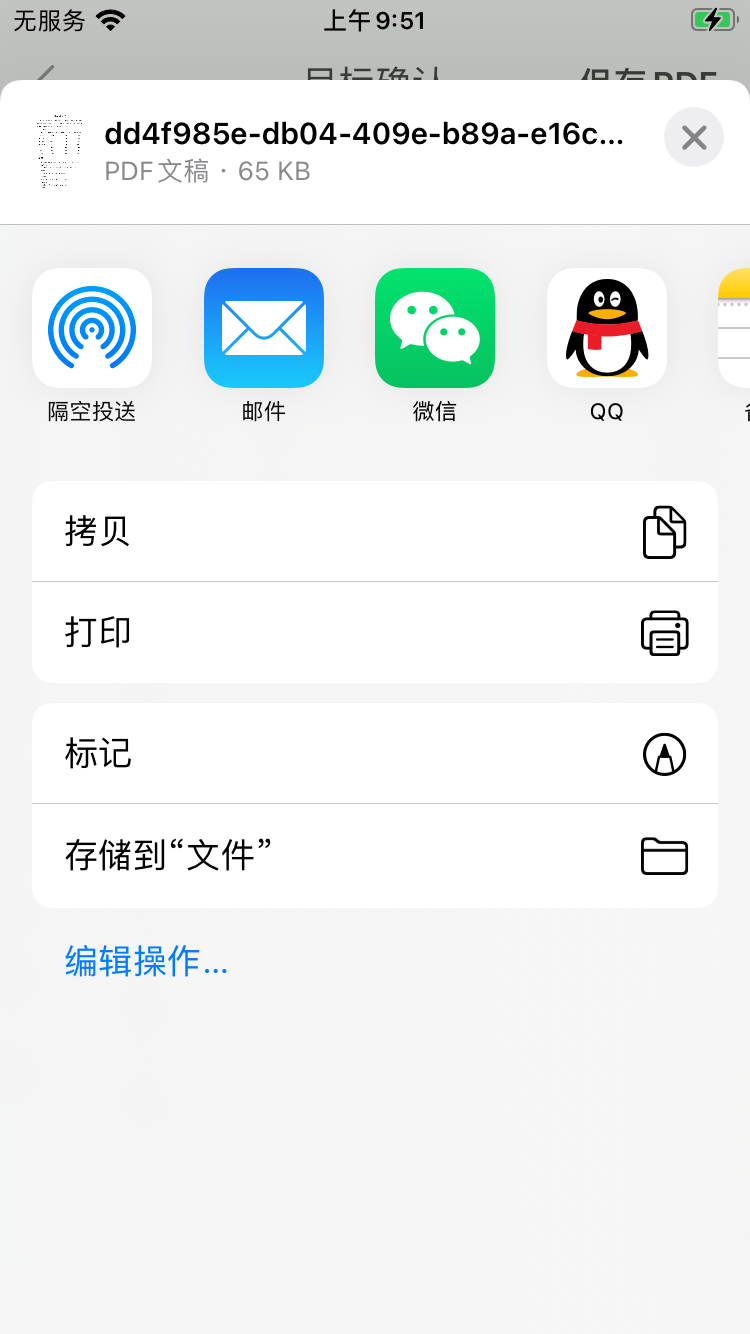Close the share sheet
The width and height of the screenshot is (750, 1334).
693,137
